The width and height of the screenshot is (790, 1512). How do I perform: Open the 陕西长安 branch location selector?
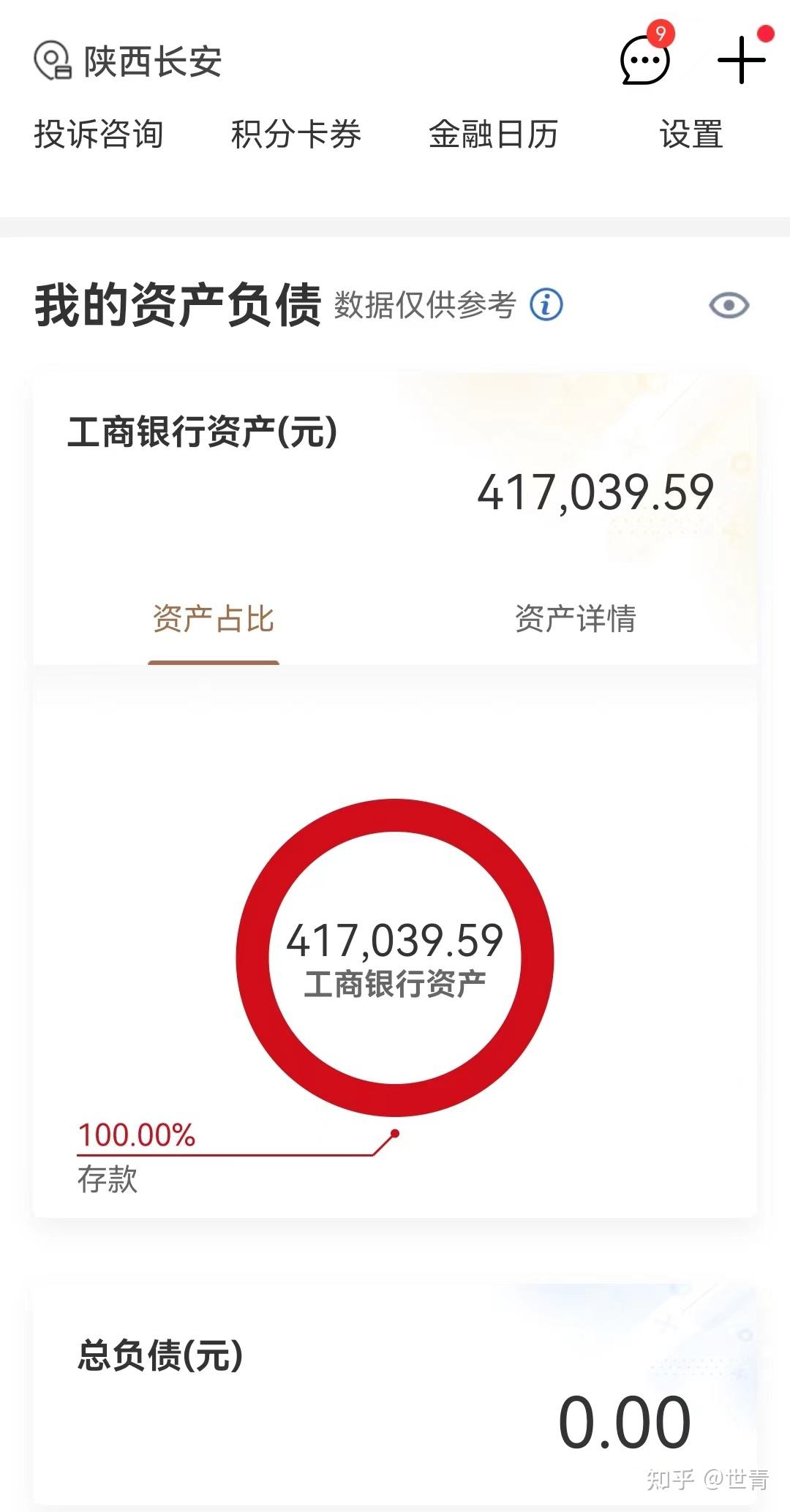(x=129, y=61)
